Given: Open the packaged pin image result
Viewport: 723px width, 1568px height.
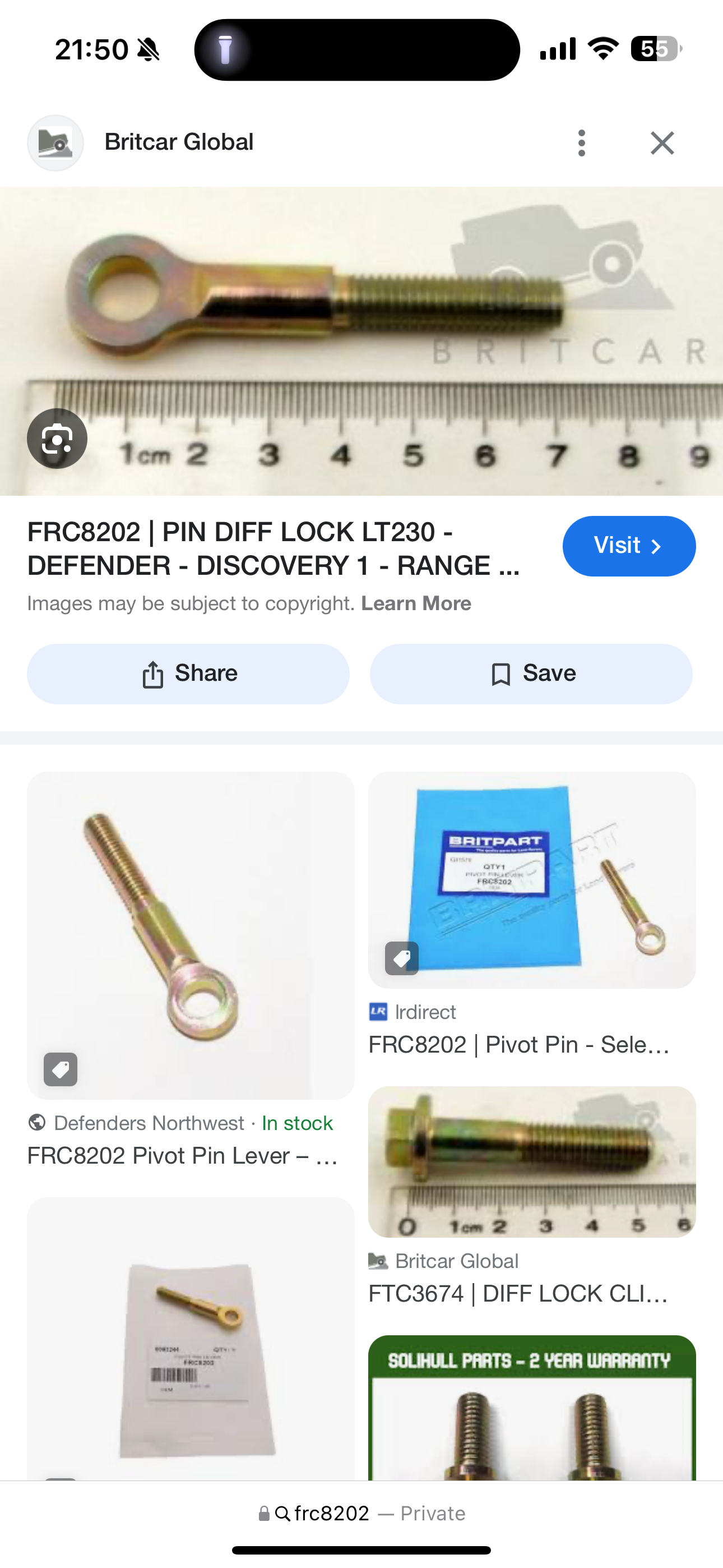Looking at the screenshot, I should [x=191, y=1339].
